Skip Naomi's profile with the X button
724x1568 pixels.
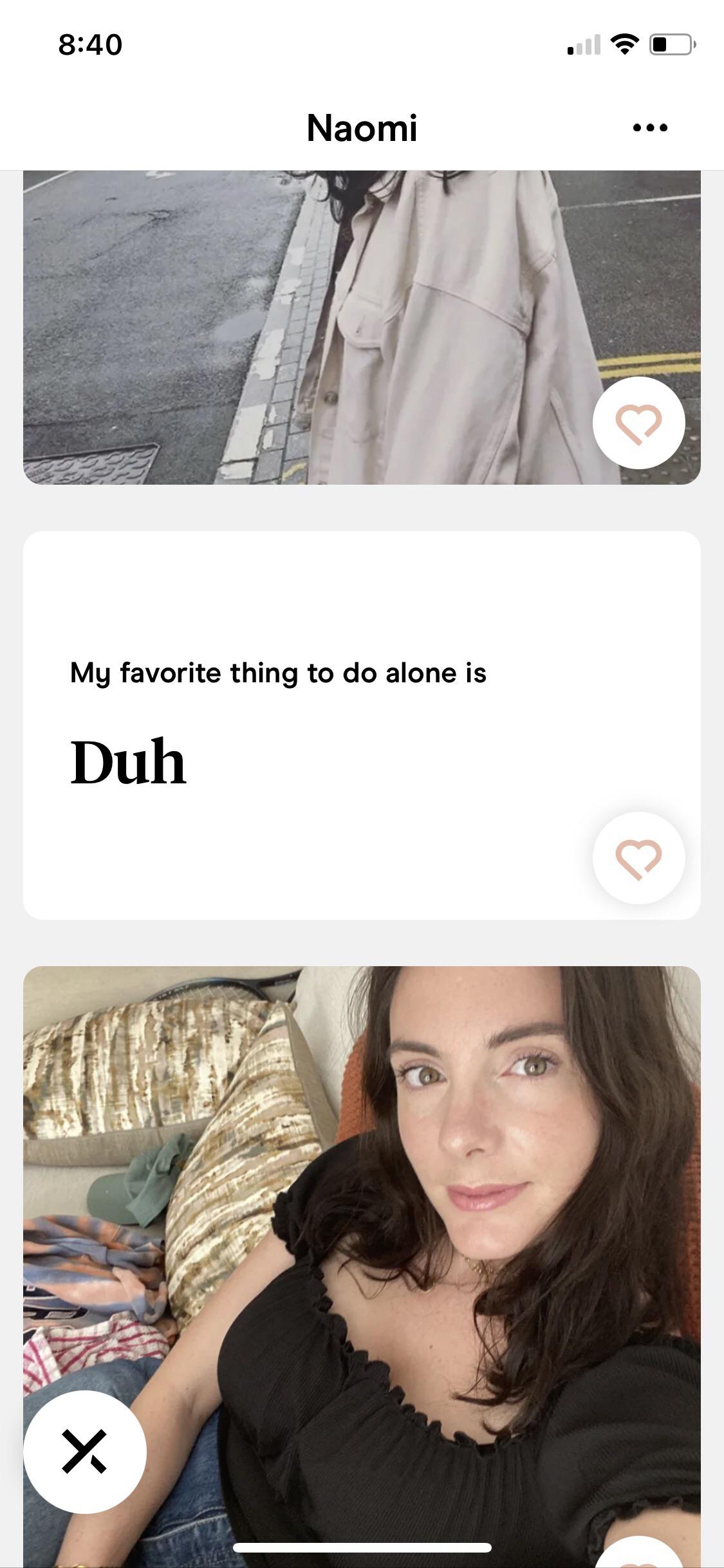coord(85,1451)
